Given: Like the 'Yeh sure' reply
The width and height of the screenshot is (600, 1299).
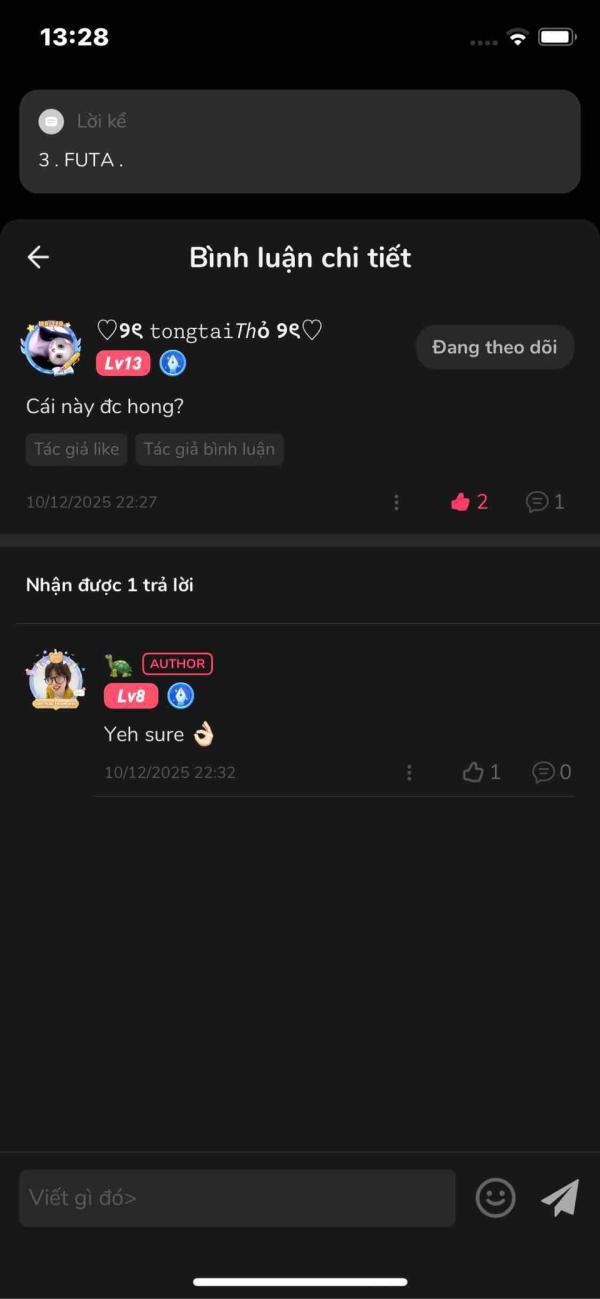Looking at the screenshot, I should coord(481,772).
